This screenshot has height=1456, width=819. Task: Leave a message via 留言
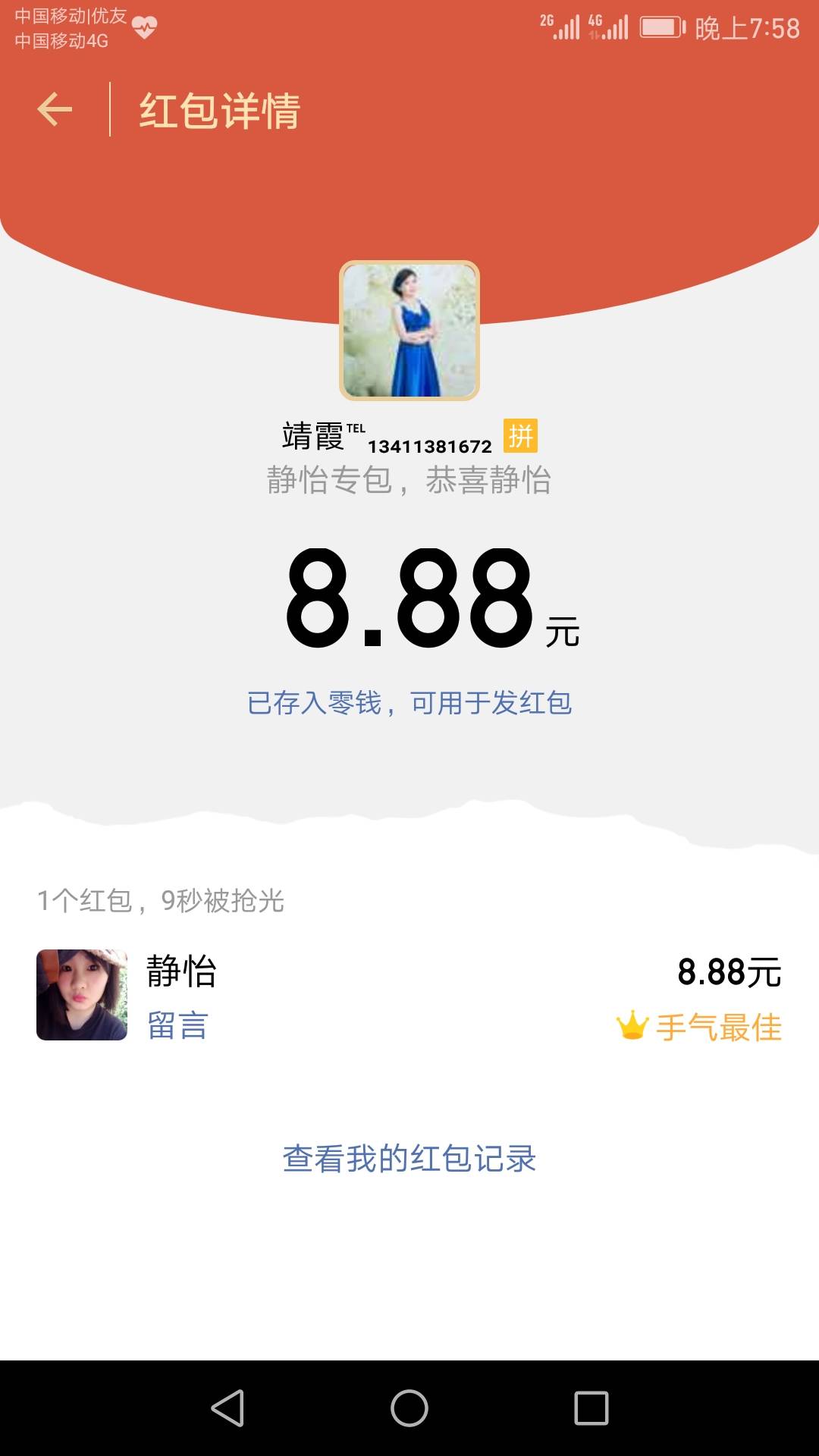(x=177, y=1025)
